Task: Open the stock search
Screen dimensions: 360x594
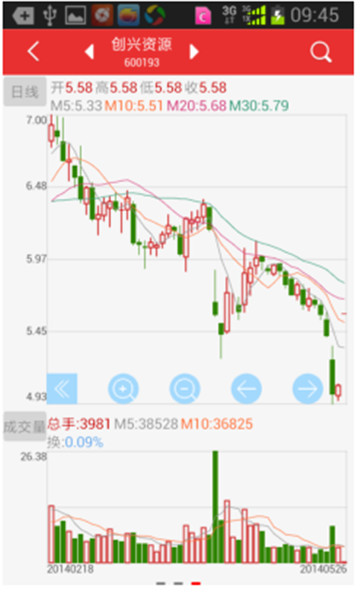Action: pyautogui.click(x=321, y=52)
